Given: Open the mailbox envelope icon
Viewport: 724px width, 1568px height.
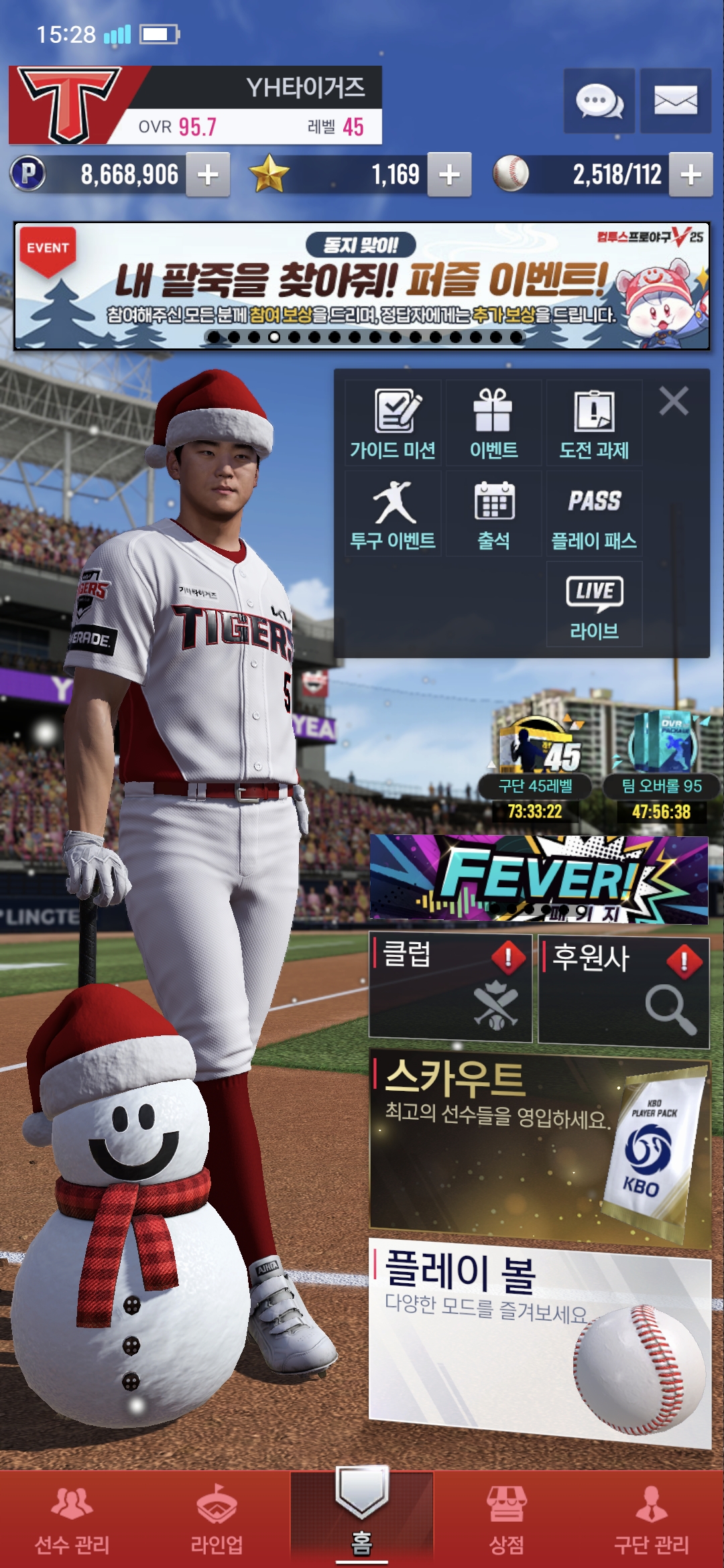Looking at the screenshot, I should [675, 101].
